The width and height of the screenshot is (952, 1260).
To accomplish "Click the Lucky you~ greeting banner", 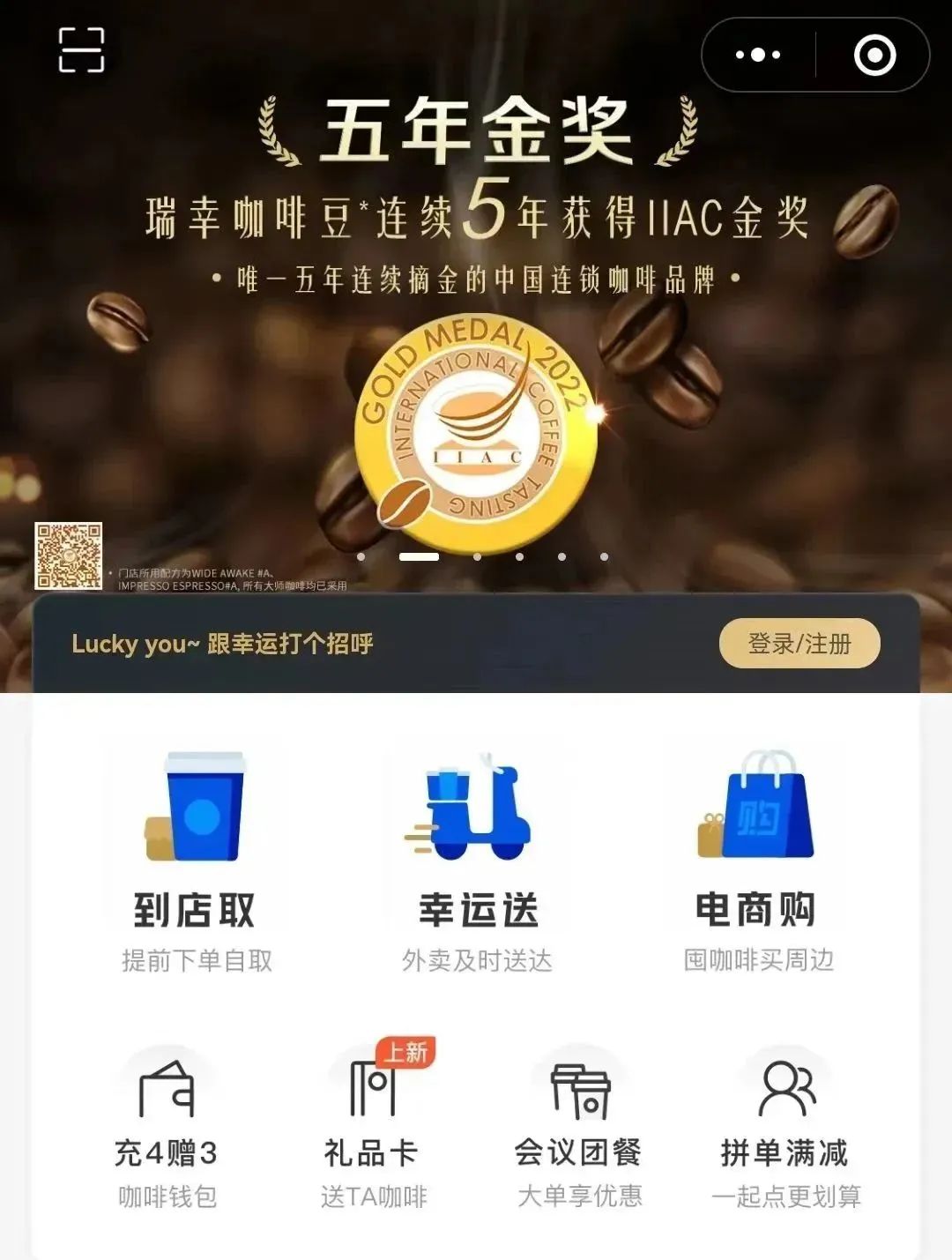I will point(225,645).
